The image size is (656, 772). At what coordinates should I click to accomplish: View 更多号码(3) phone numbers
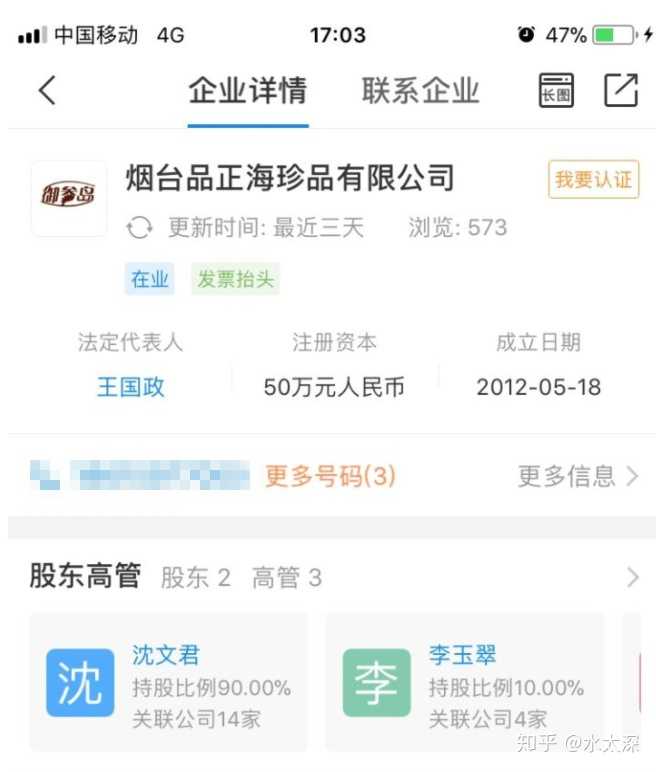(x=330, y=476)
